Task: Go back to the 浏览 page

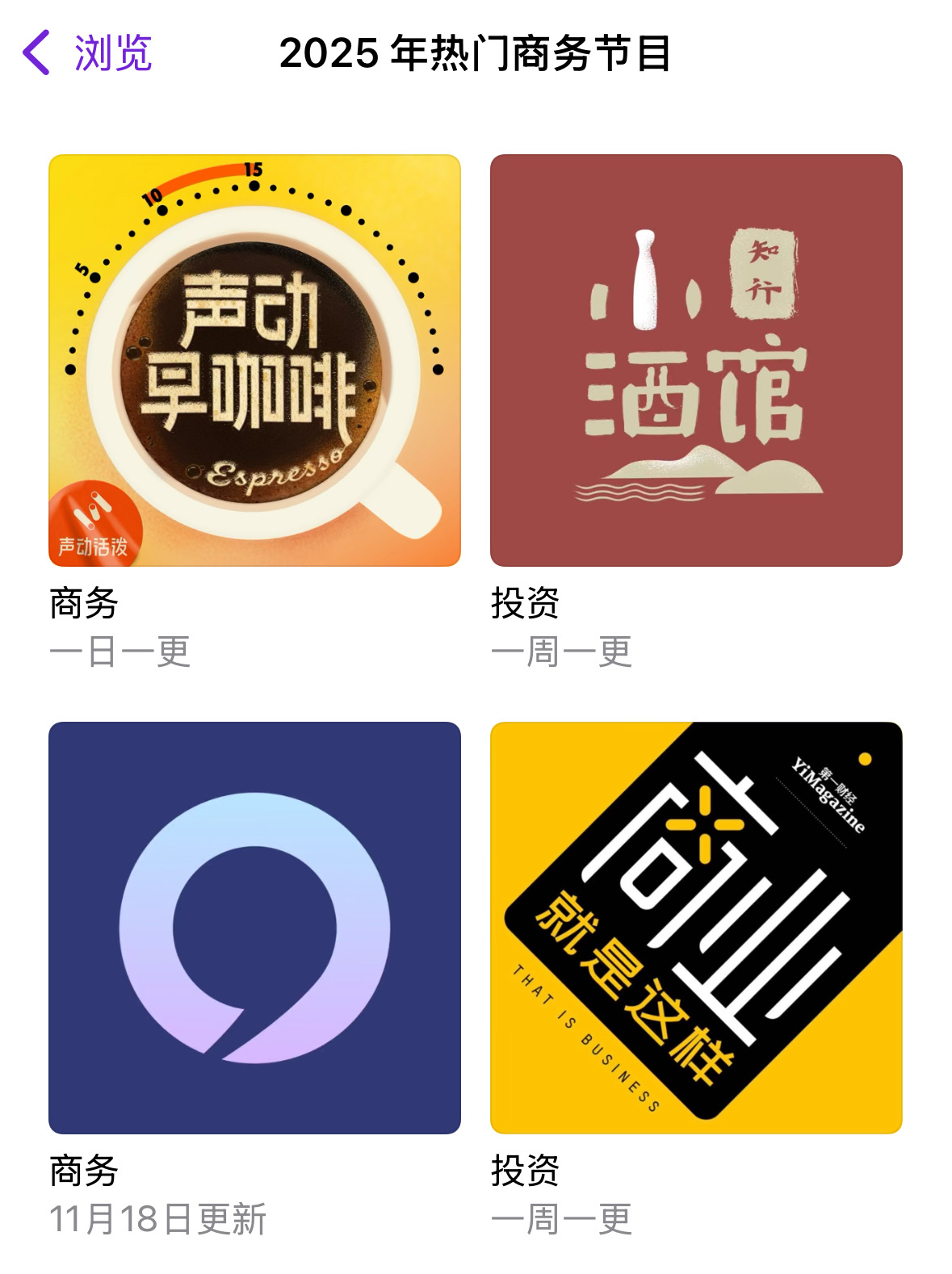Action: click(x=87, y=53)
